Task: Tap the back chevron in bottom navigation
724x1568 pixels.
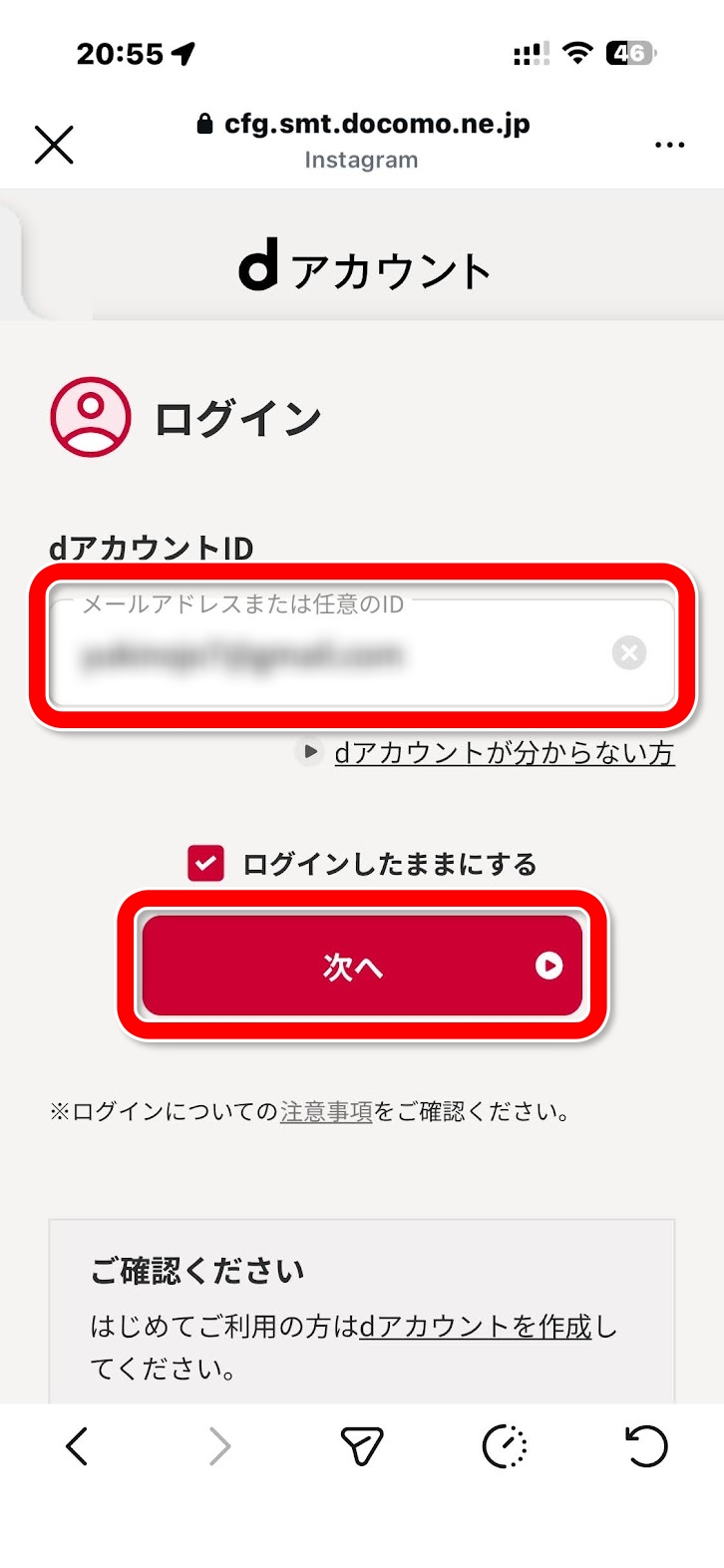Action: (78, 1446)
